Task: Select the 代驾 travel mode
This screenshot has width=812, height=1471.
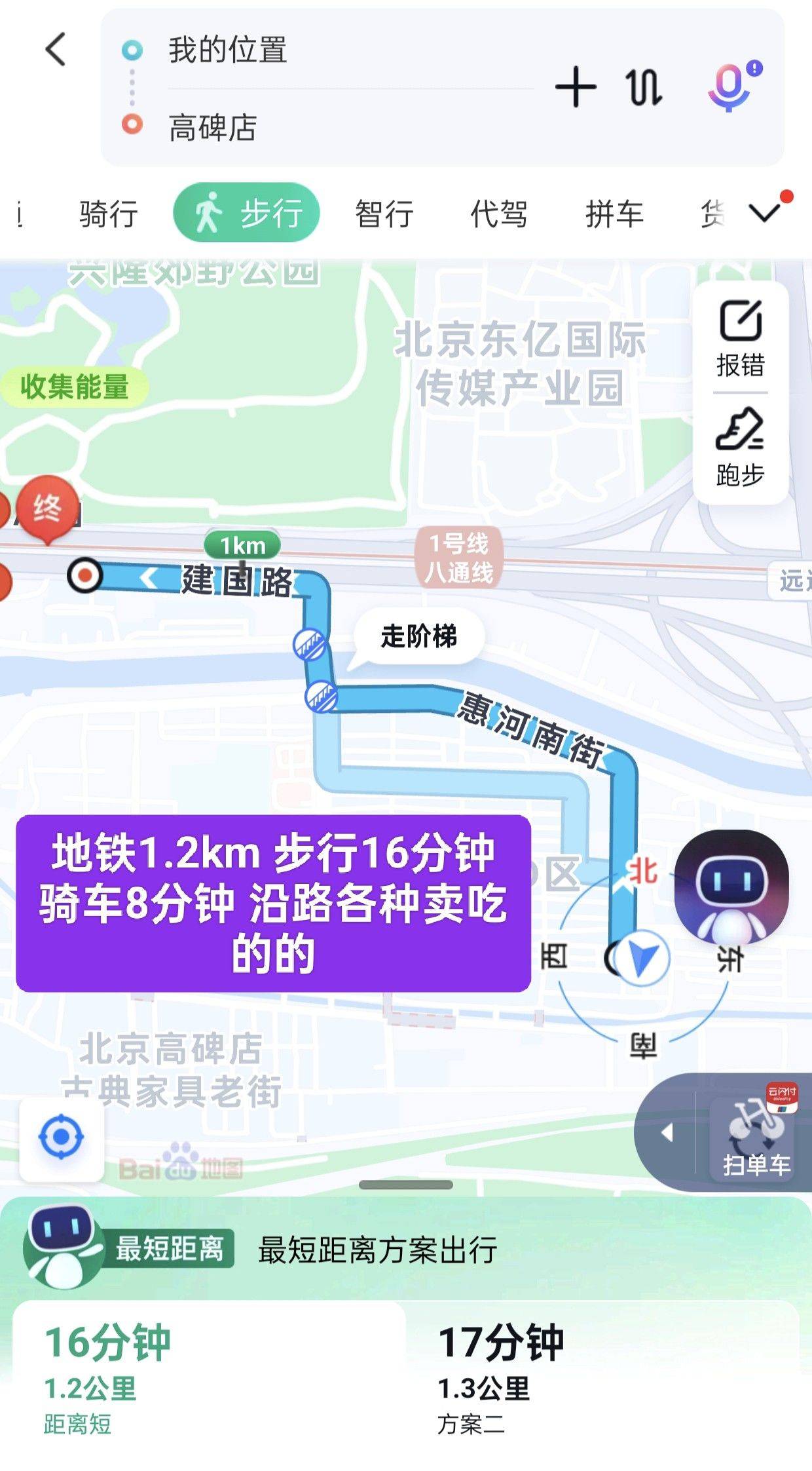Action: coord(498,214)
